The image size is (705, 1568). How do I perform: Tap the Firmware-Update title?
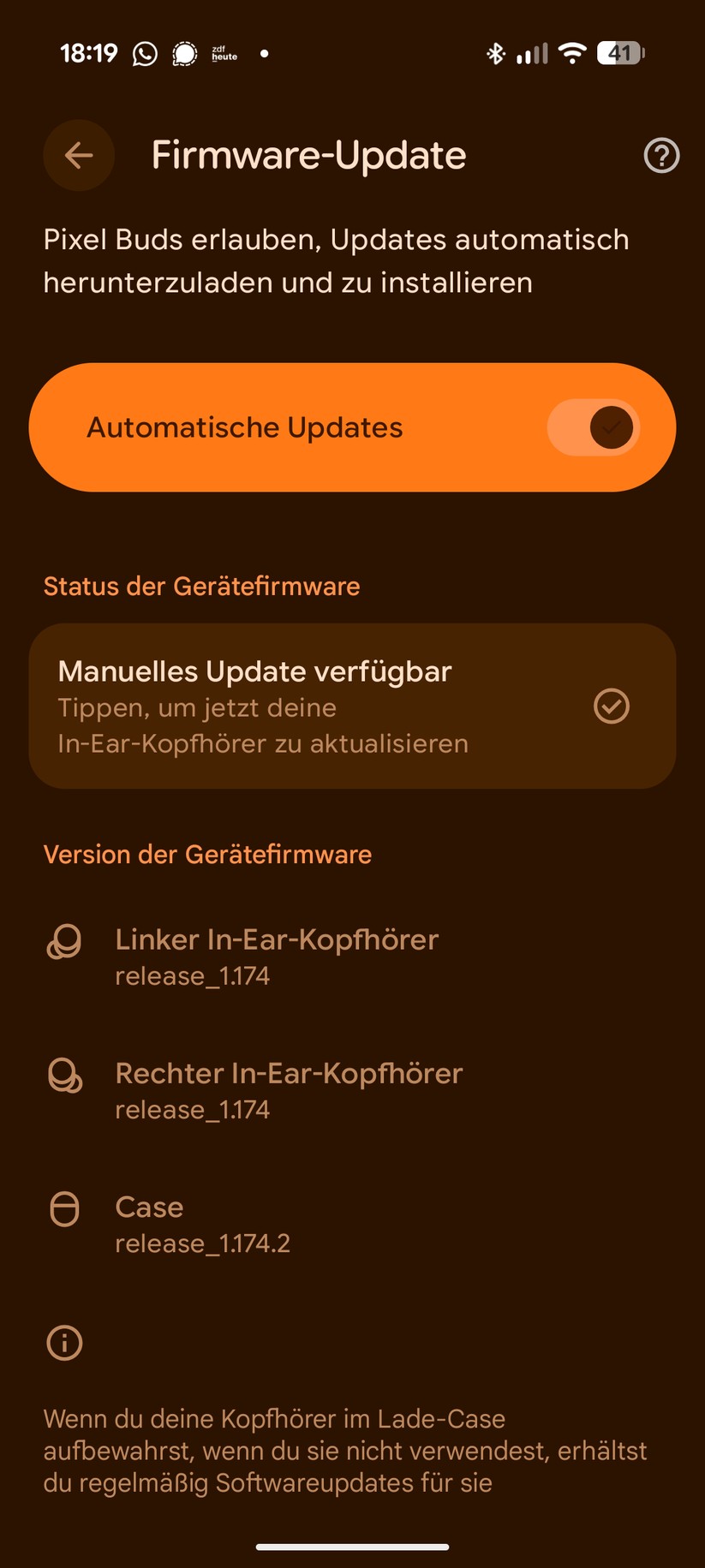[308, 155]
